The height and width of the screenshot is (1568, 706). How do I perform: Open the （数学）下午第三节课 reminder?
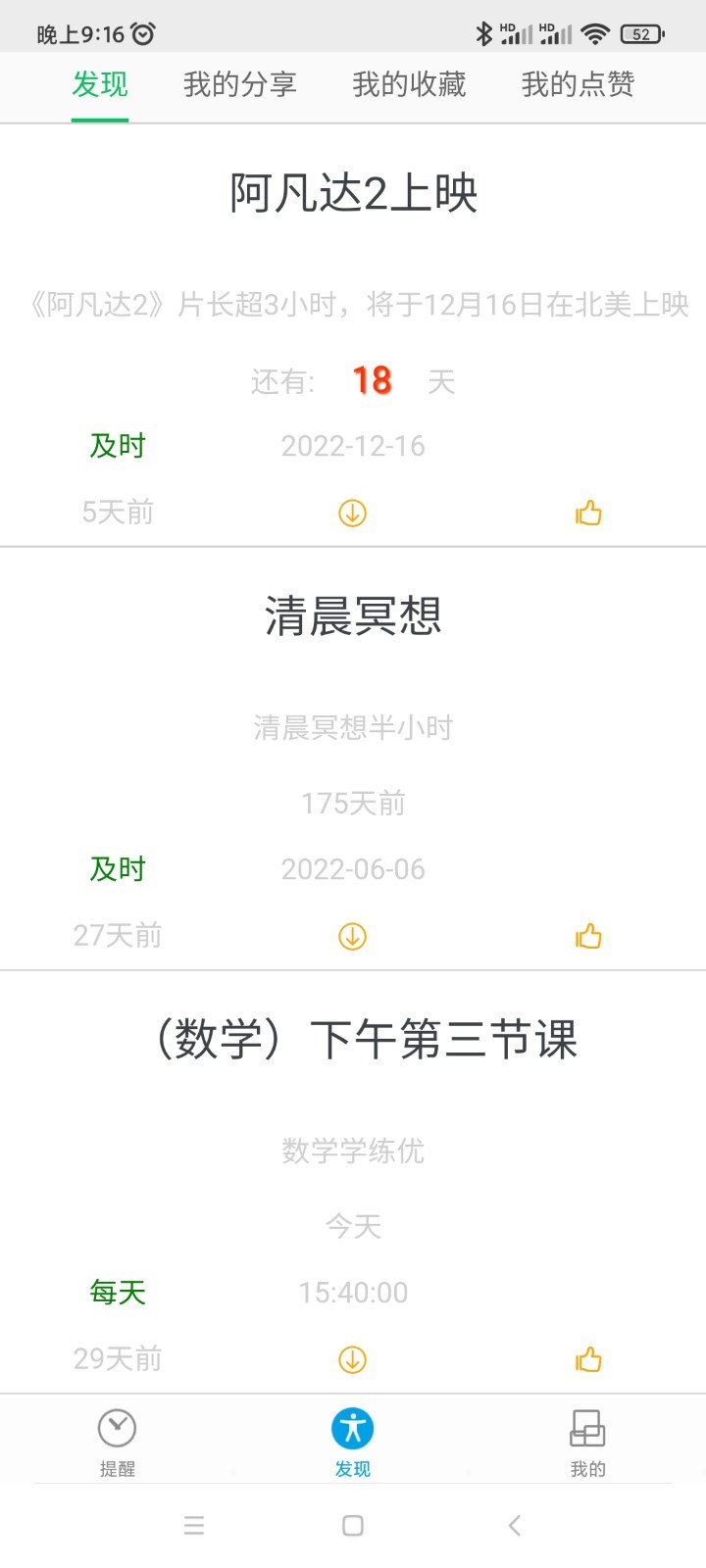[364, 1042]
